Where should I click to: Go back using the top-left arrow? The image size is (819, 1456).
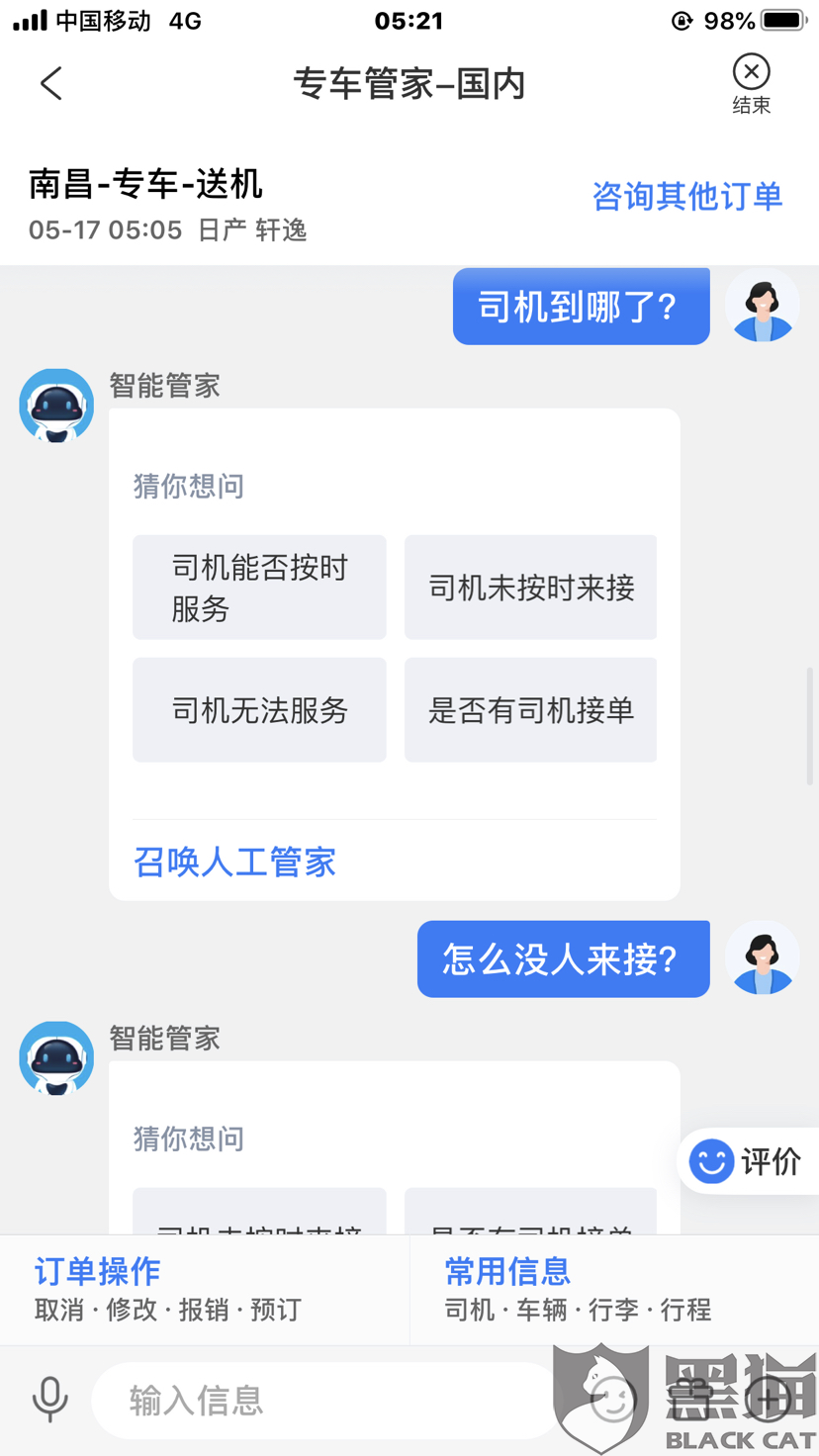click(x=51, y=84)
